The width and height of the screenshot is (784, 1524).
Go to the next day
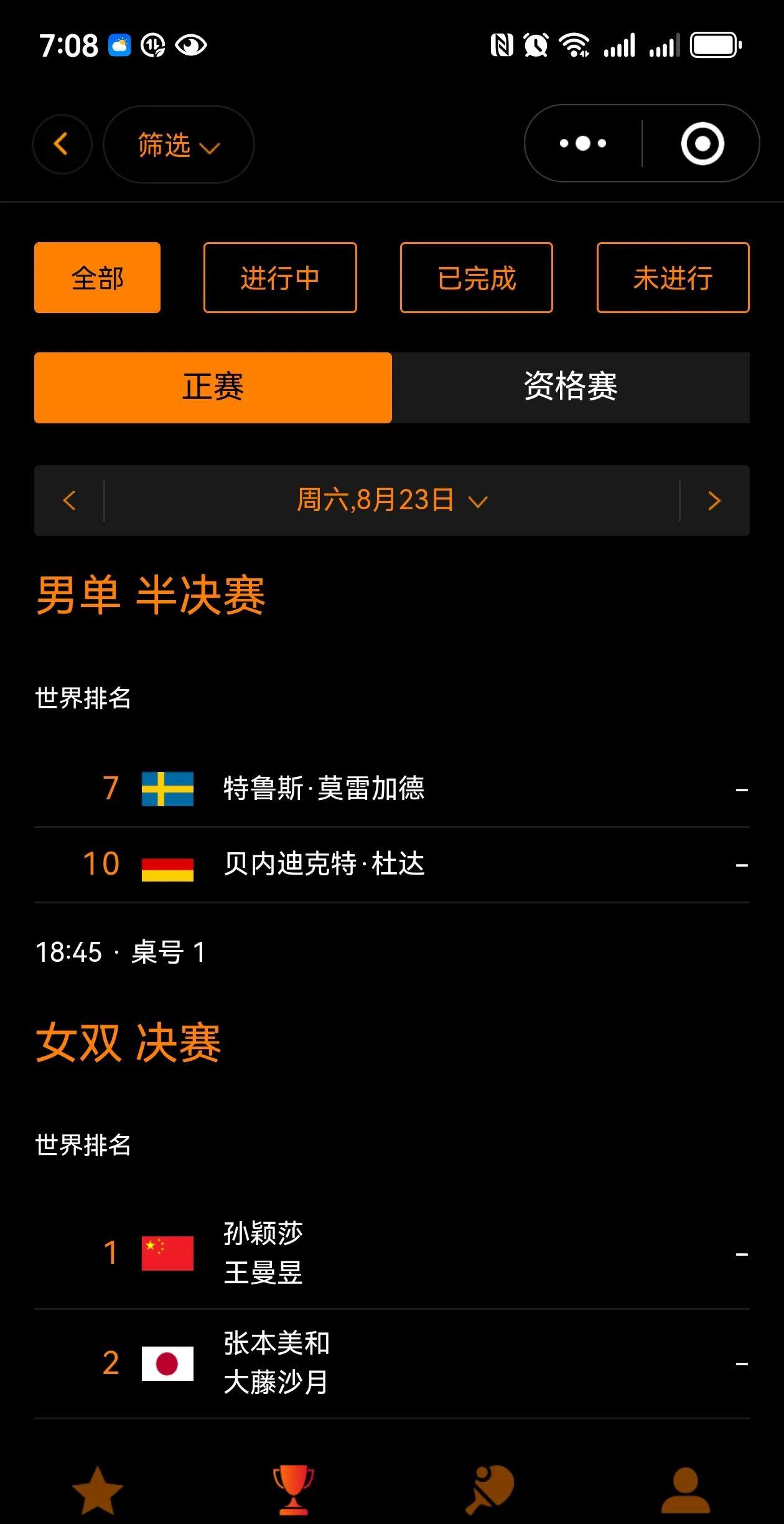click(714, 501)
